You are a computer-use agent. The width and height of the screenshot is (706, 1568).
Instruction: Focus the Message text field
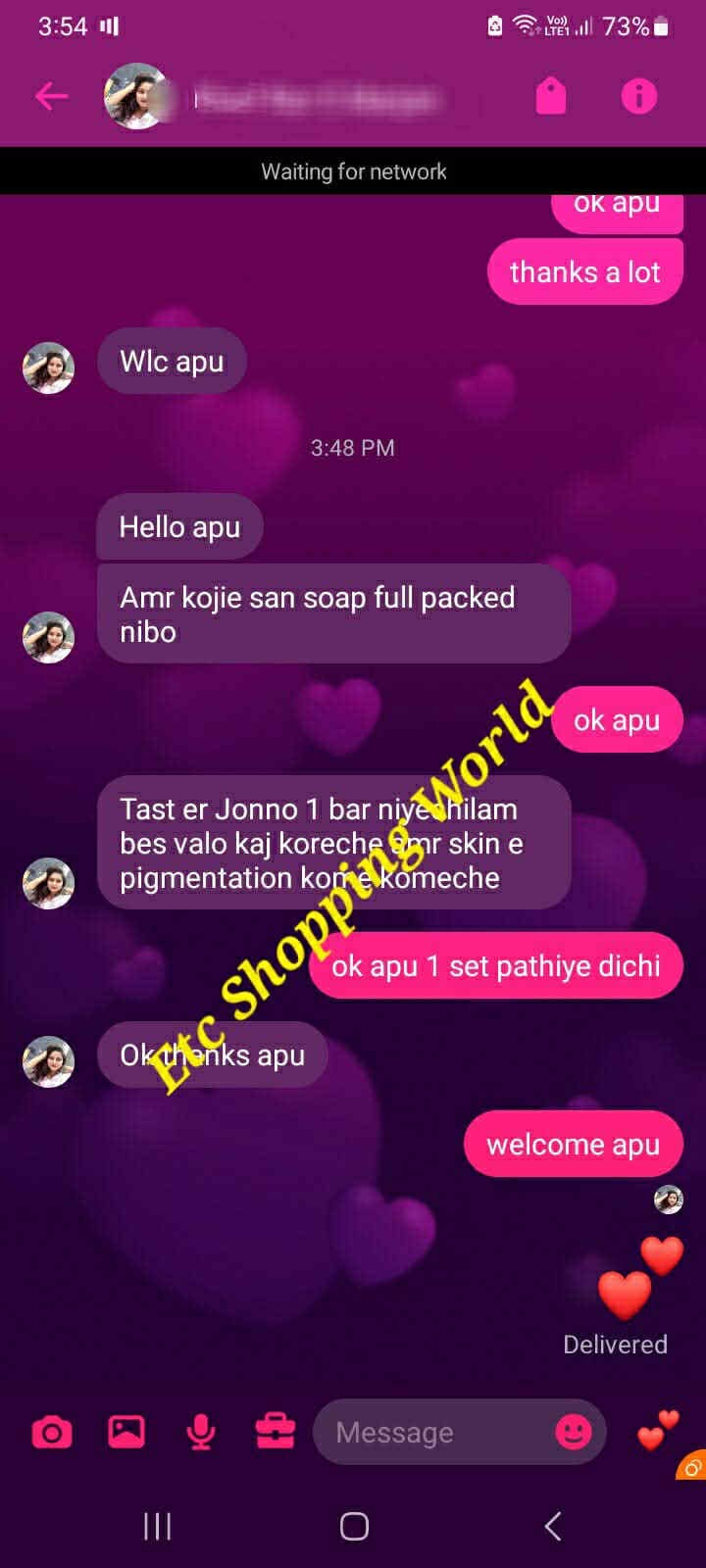tap(431, 1433)
